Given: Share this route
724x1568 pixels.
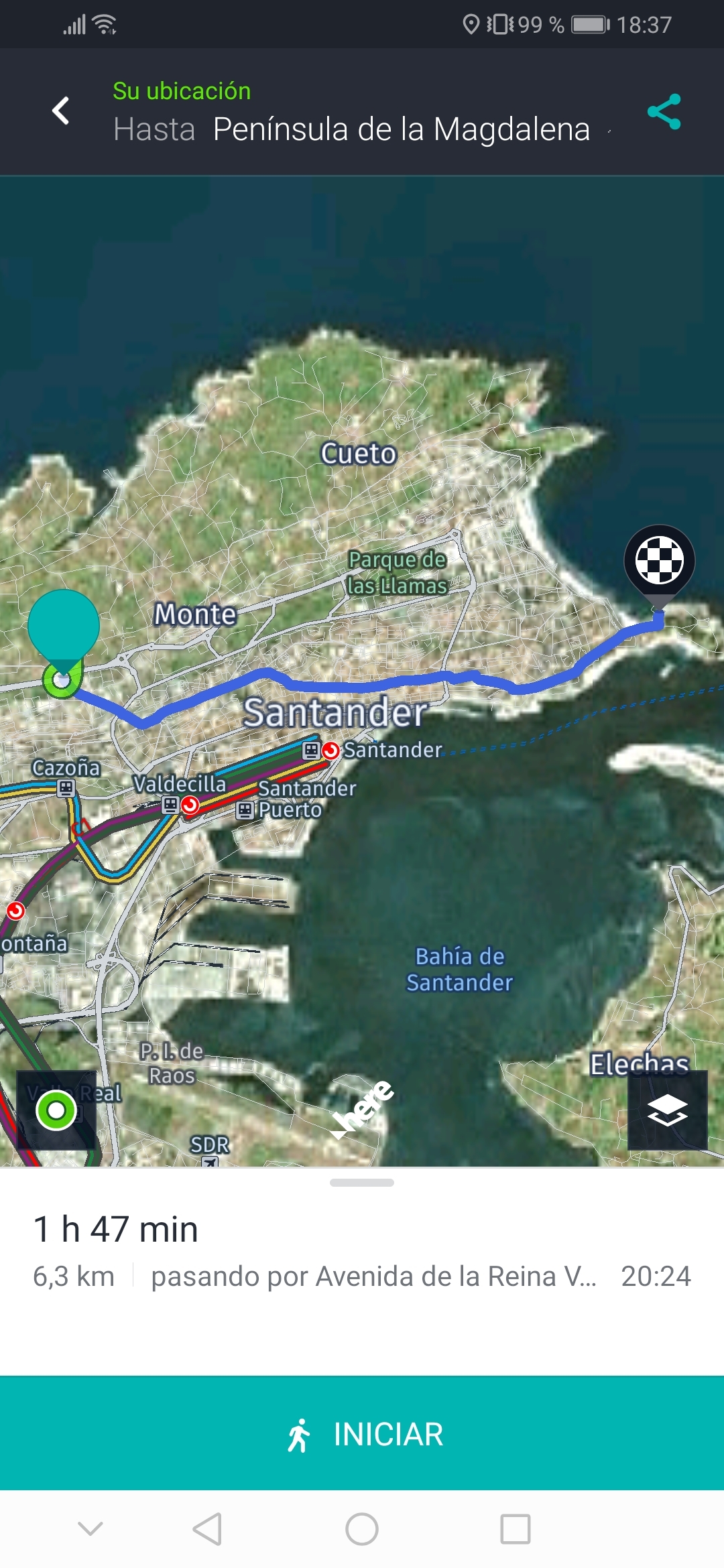Looking at the screenshot, I should point(664,111).
